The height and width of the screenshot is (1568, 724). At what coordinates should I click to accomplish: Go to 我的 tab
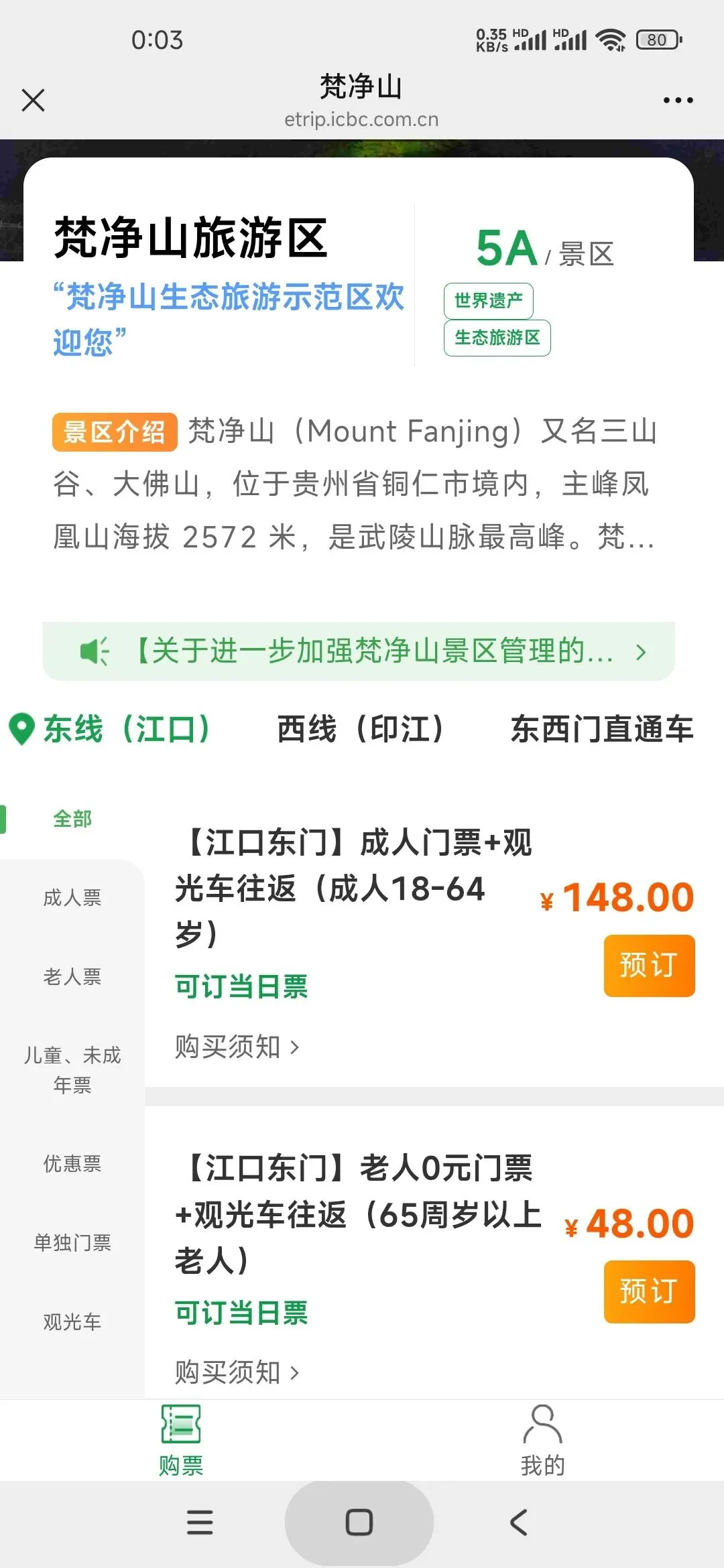[542, 1440]
